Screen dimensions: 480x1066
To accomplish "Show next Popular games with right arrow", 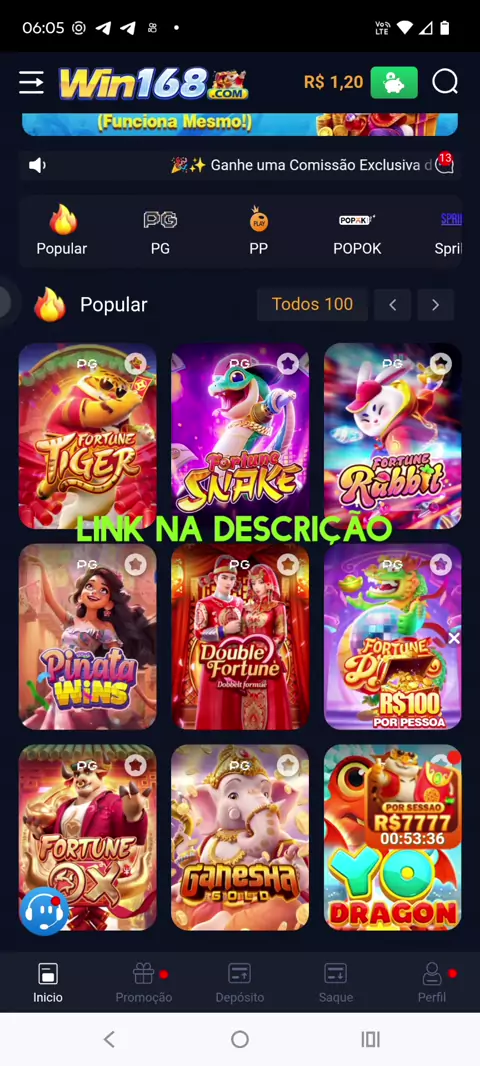I will point(435,305).
